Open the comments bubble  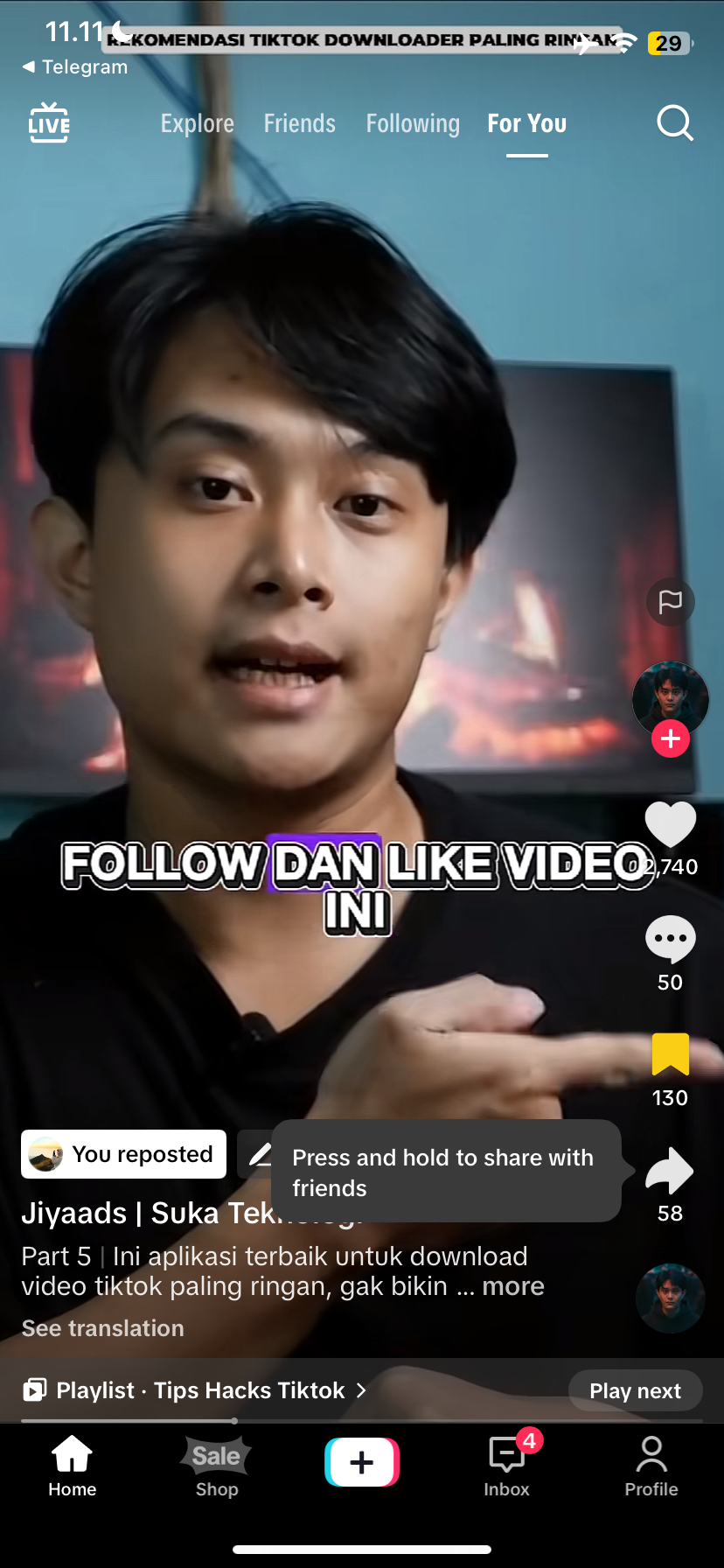pos(671,939)
